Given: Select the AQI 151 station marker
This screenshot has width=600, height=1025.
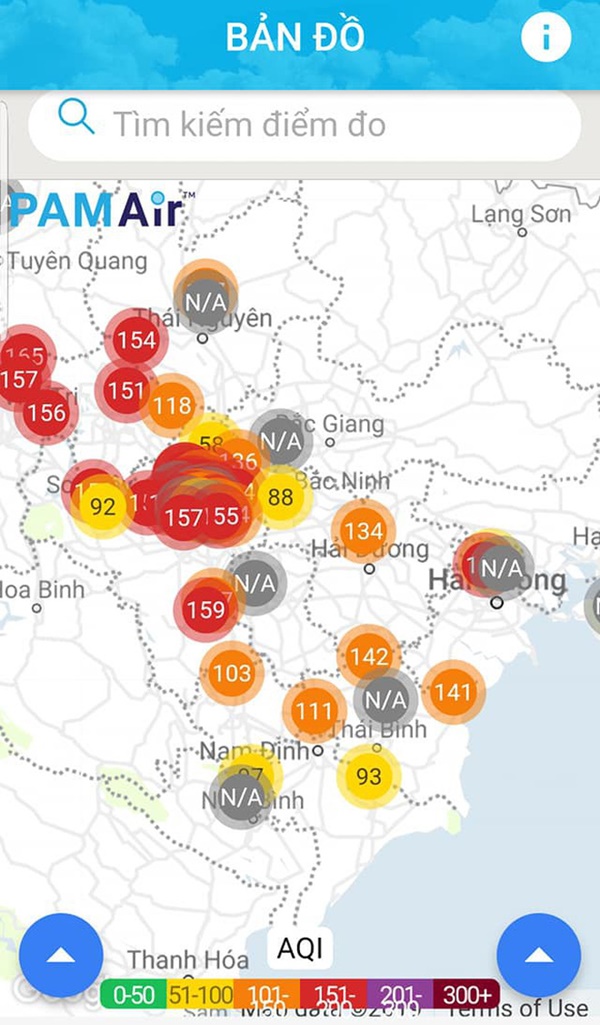Looking at the screenshot, I should [x=127, y=390].
